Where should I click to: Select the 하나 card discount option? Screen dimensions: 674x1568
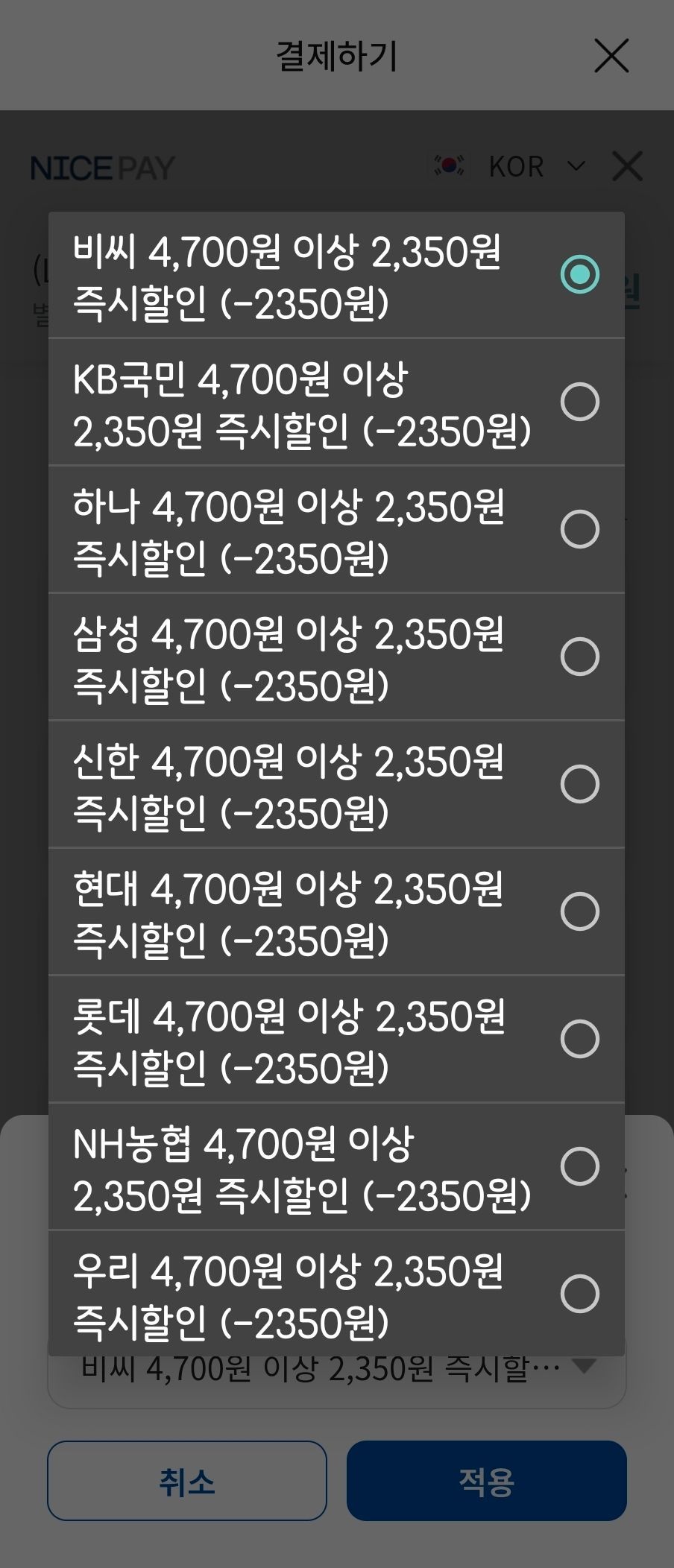[336, 530]
